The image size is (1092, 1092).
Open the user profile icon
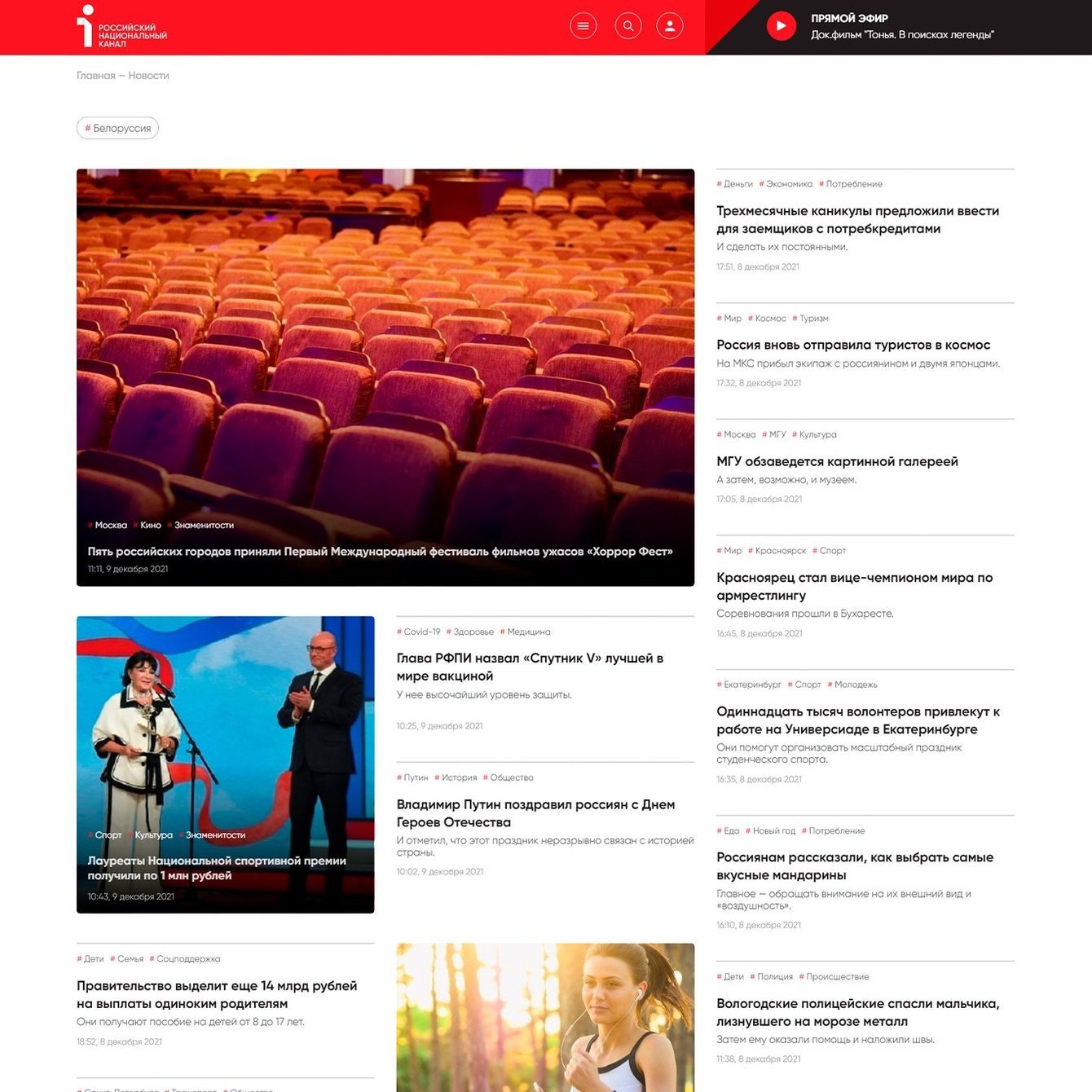[x=670, y=26]
